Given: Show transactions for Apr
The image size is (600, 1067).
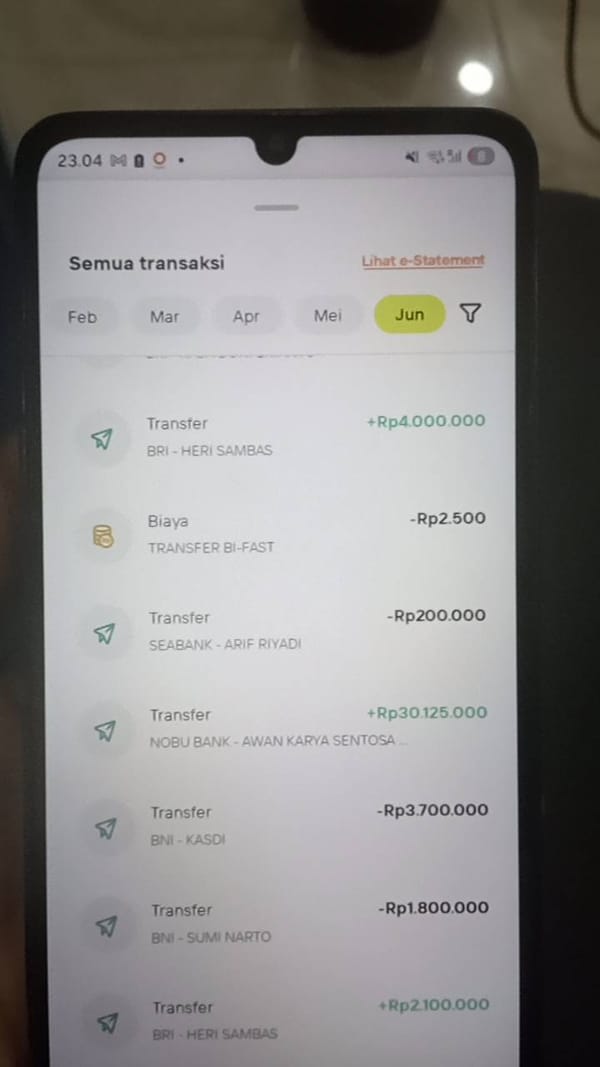Looking at the screenshot, I should tap(246, 316).
